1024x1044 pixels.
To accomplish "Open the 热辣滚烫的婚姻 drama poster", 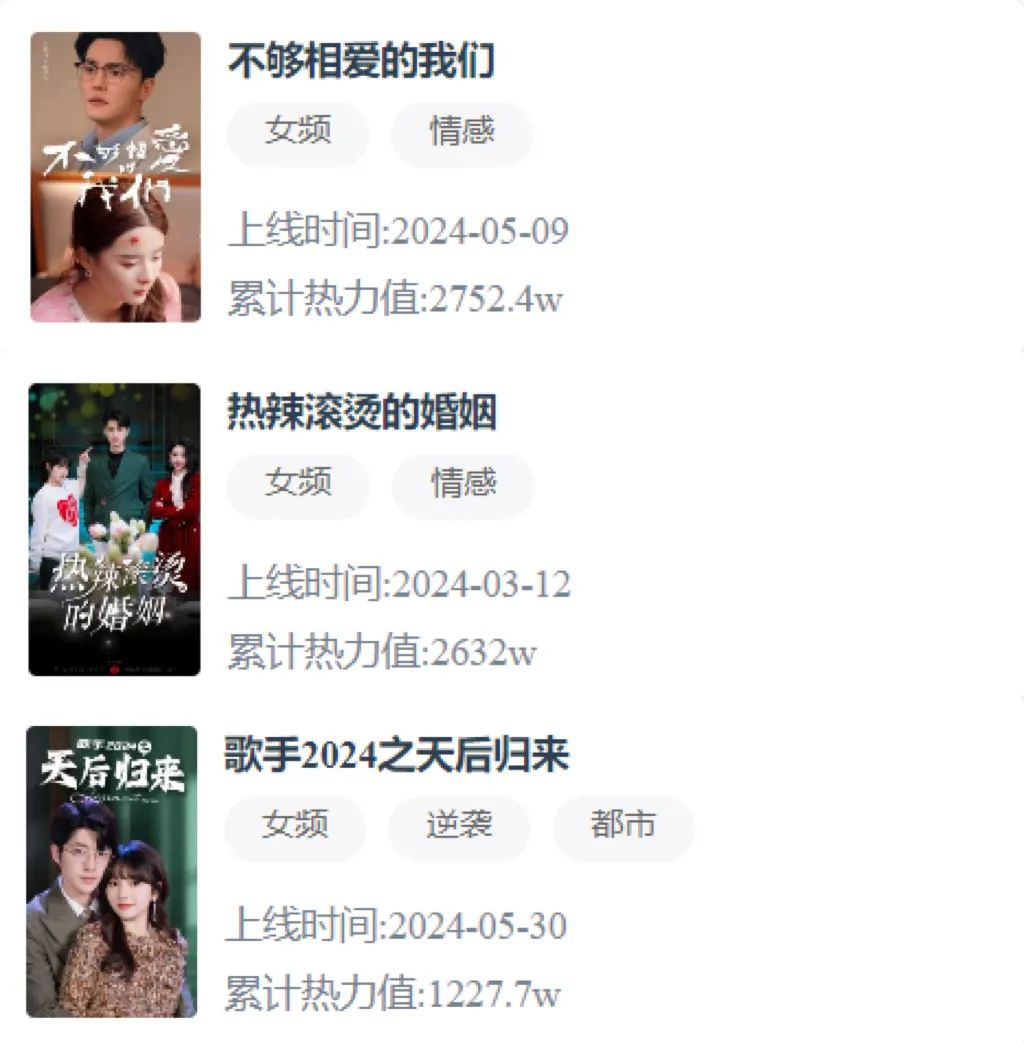I will 114,529.
